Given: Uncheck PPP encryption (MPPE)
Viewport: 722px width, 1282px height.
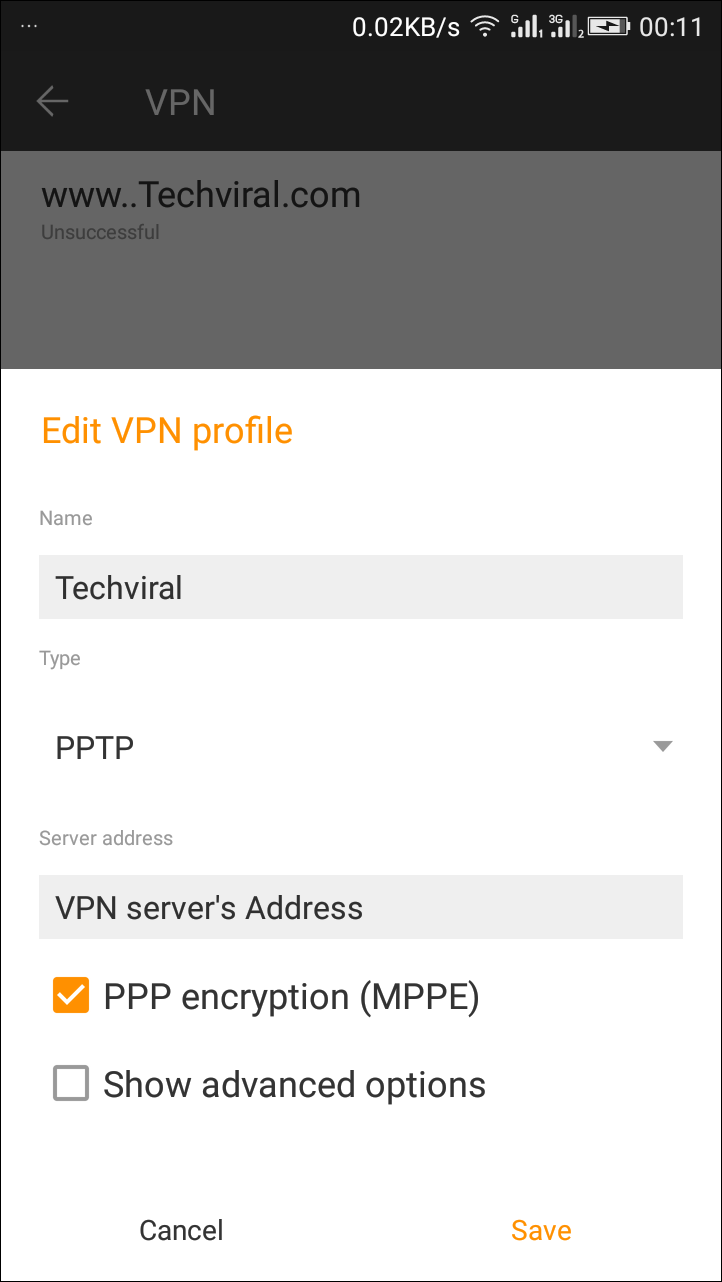Looking at the screenshot, I should pos(71,996).
